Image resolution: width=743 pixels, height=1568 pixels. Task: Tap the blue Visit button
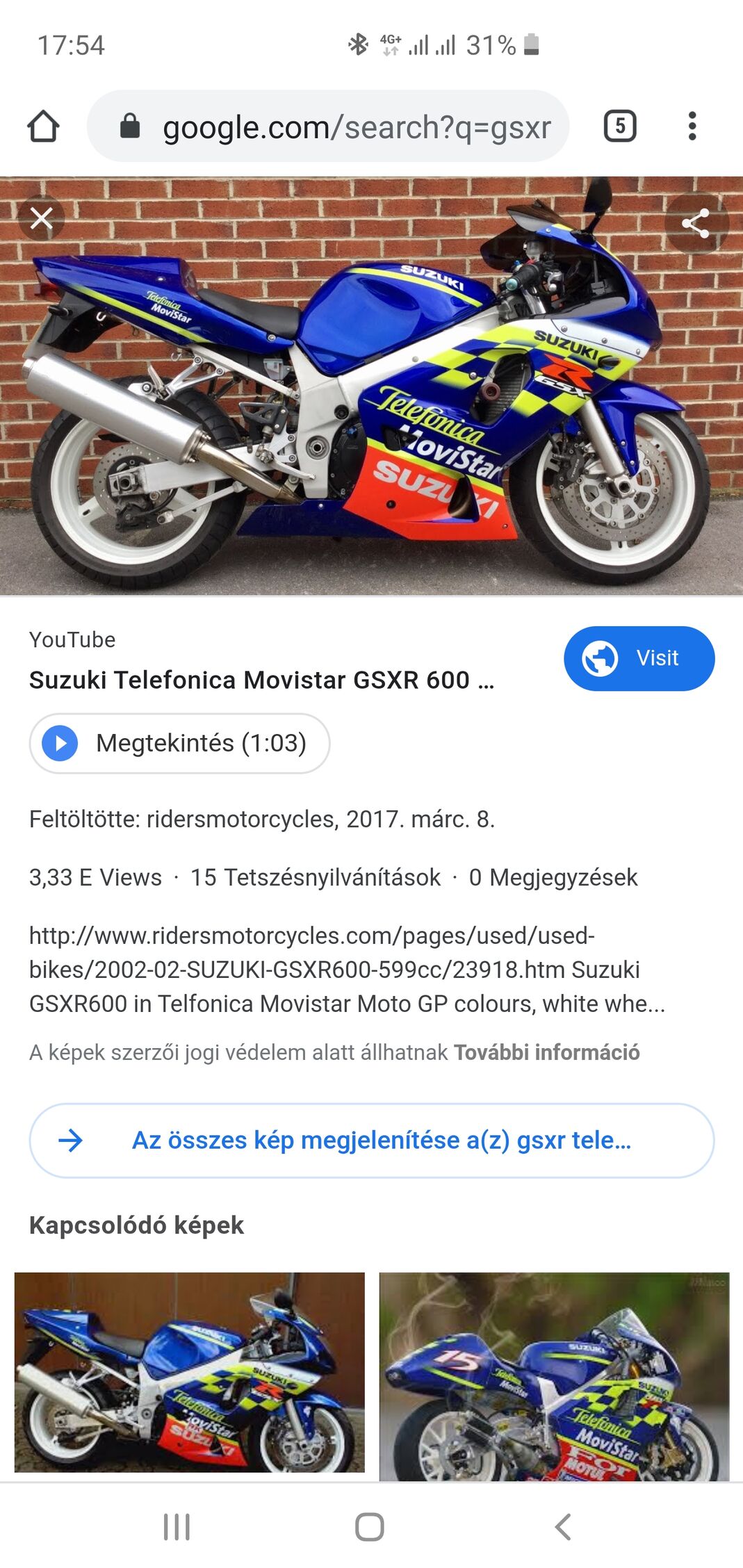click(639, 658)
